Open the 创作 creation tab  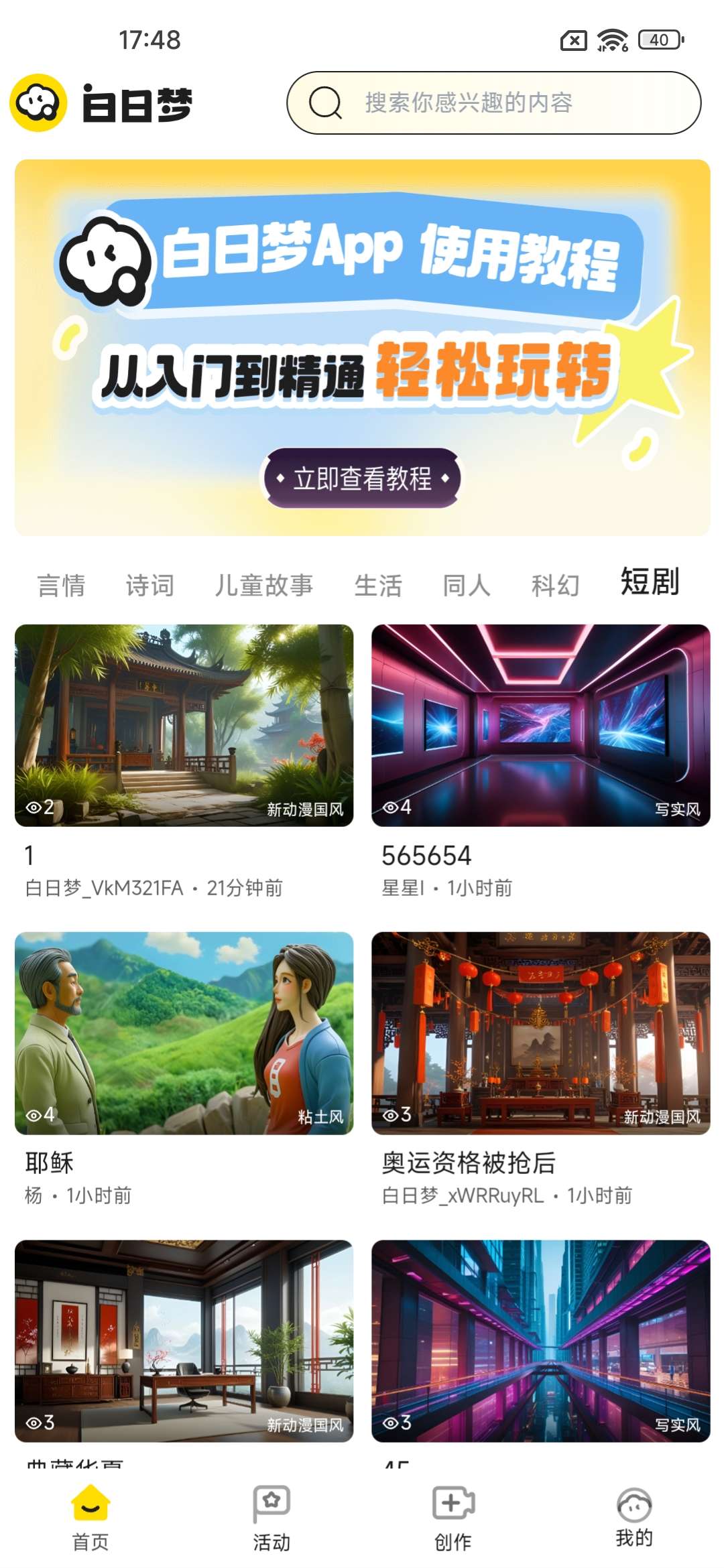[x=452, y=1517]
